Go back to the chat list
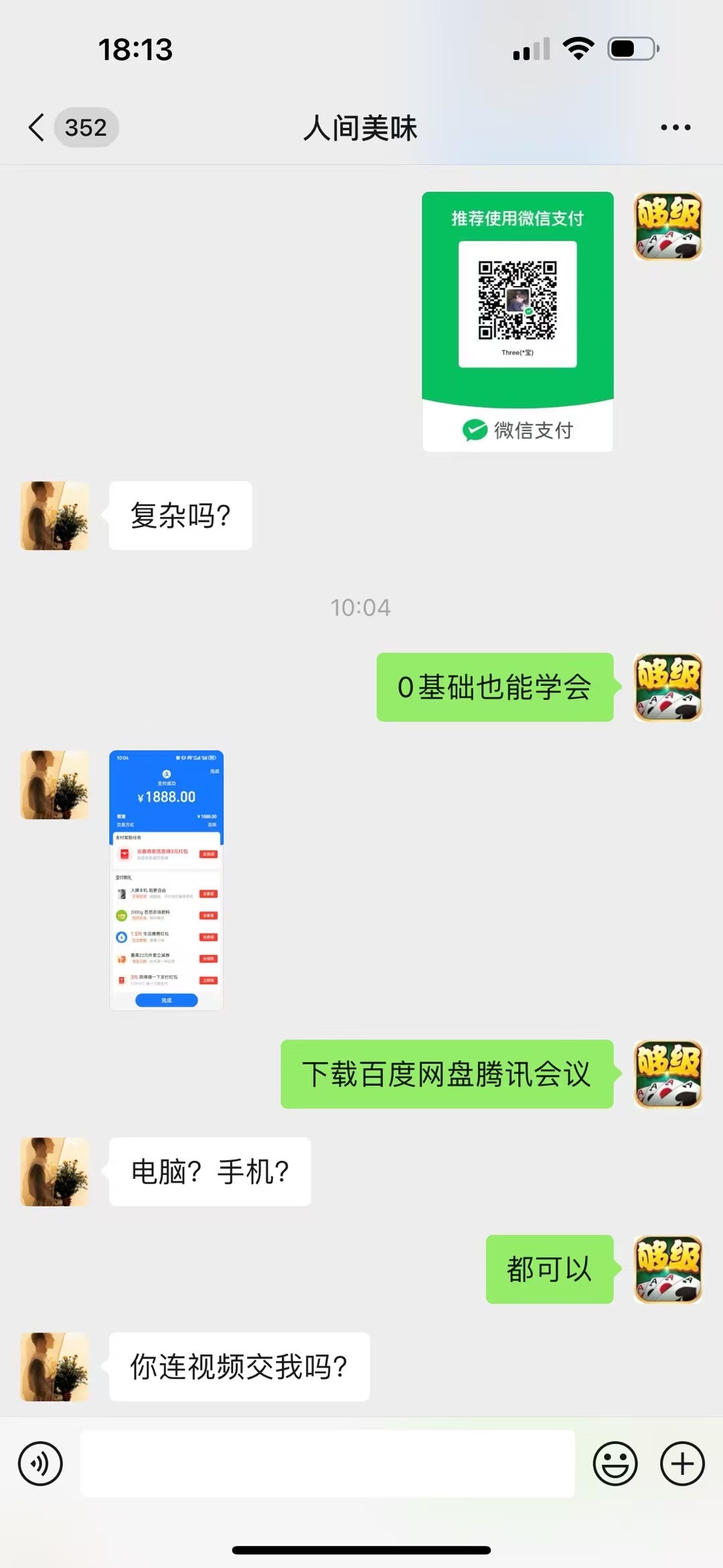The height and width of the screenshot is (1568, 723). (37, 127)
